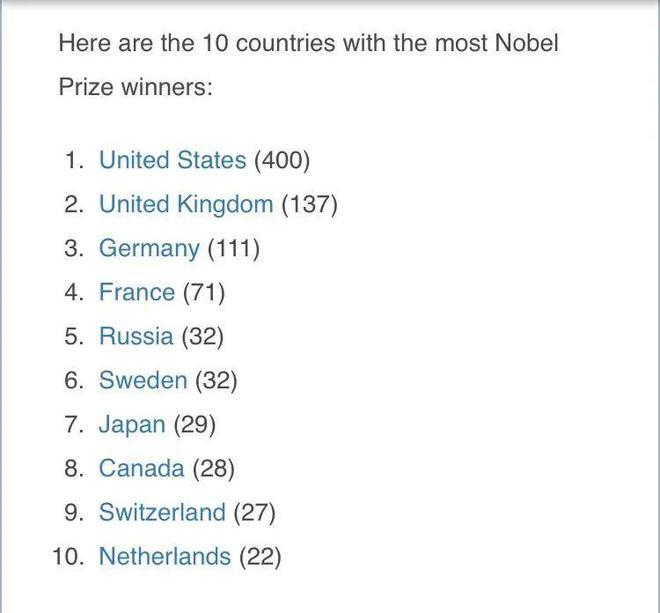Tap the Germany link
The width and height of the screenshot is (660, 613).
[149, 249]
